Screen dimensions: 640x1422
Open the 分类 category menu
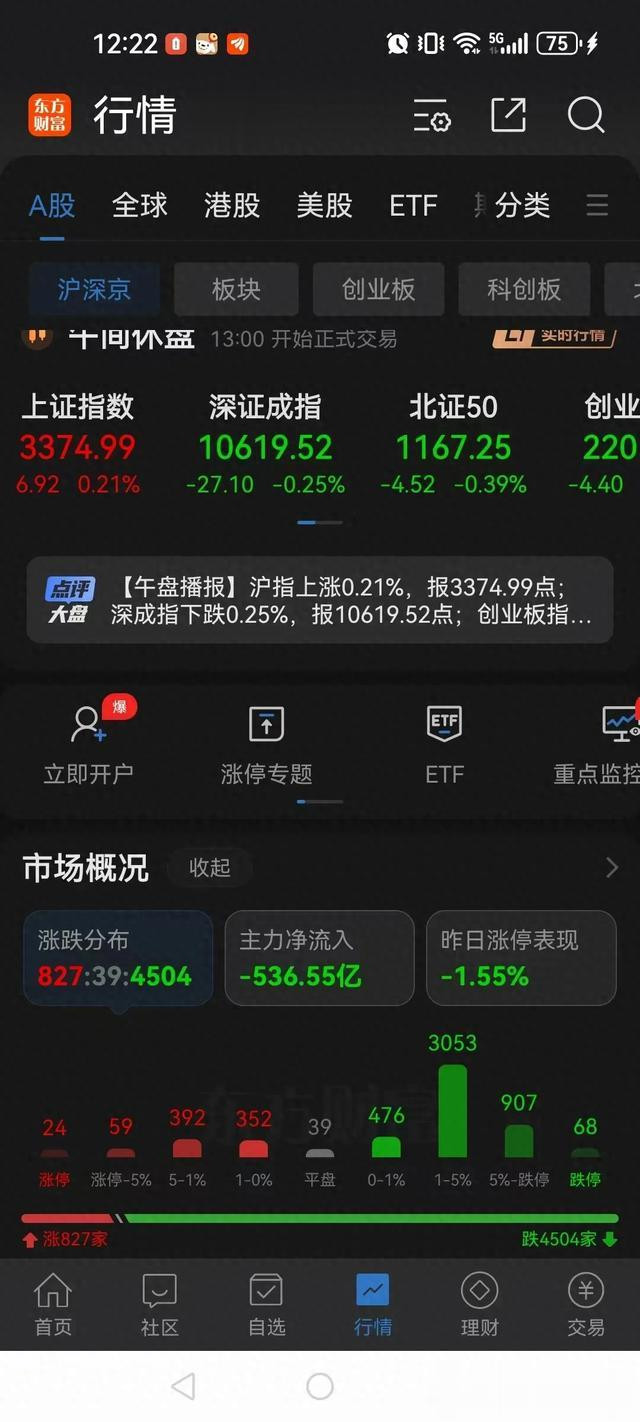pos(523,205)
